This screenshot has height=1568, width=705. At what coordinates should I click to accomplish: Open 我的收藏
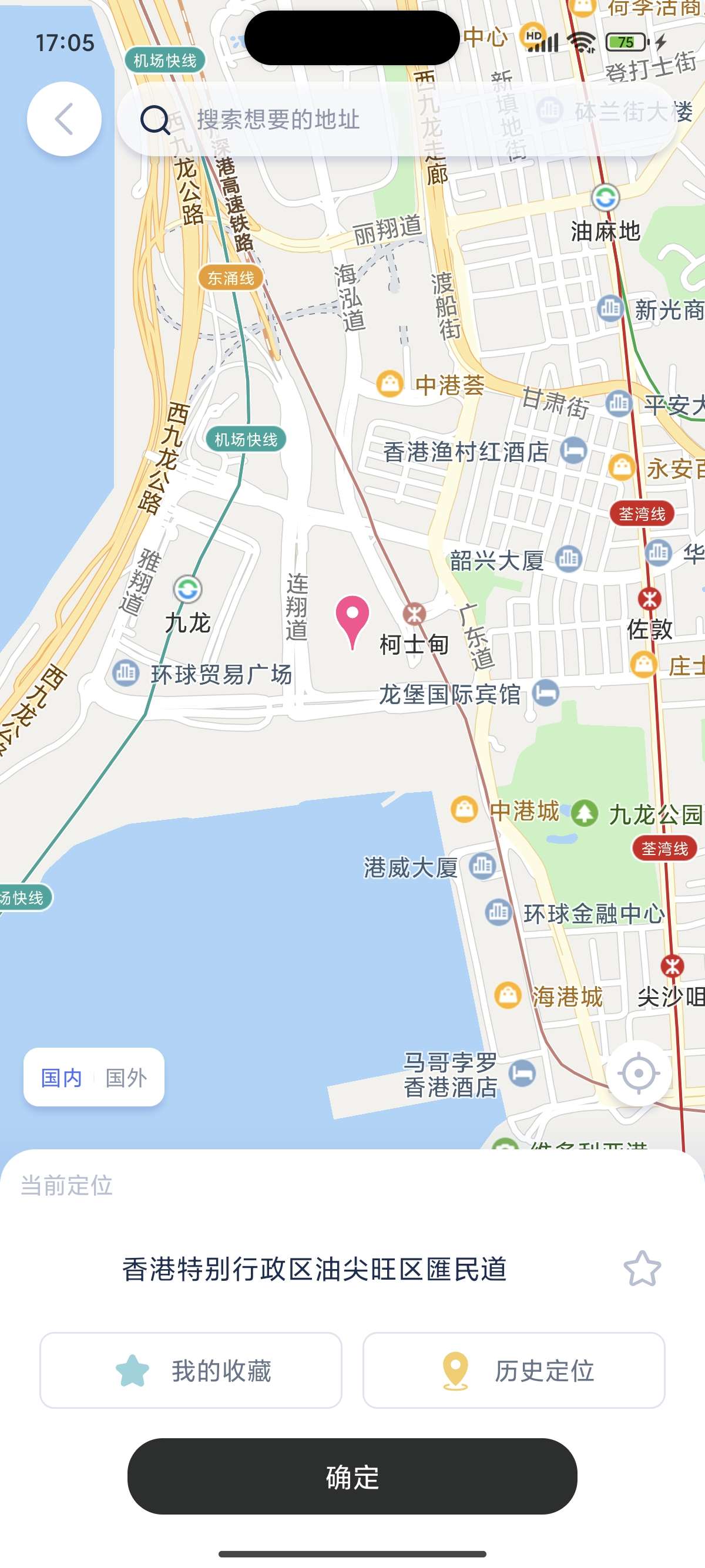[190, 1371]
